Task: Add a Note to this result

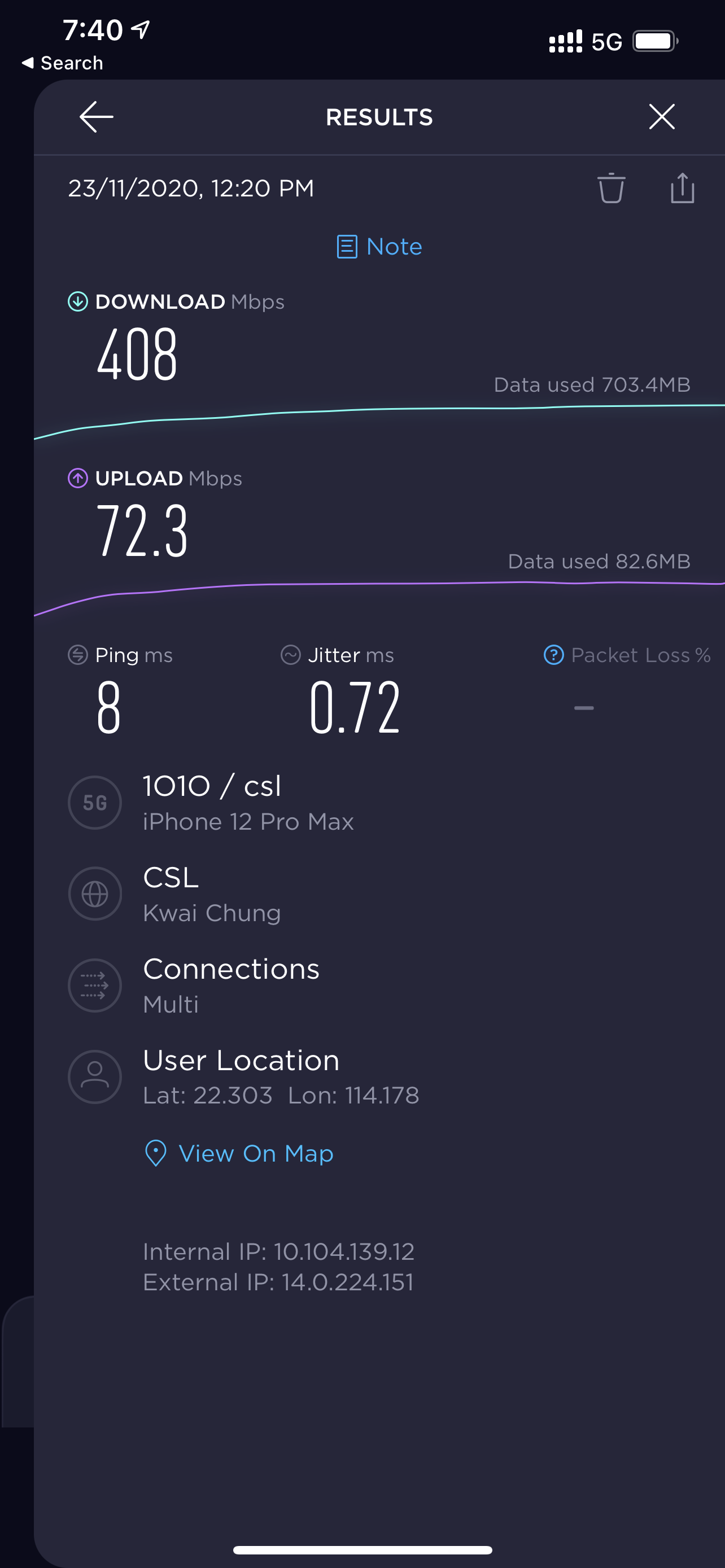Action: [379, 247]
